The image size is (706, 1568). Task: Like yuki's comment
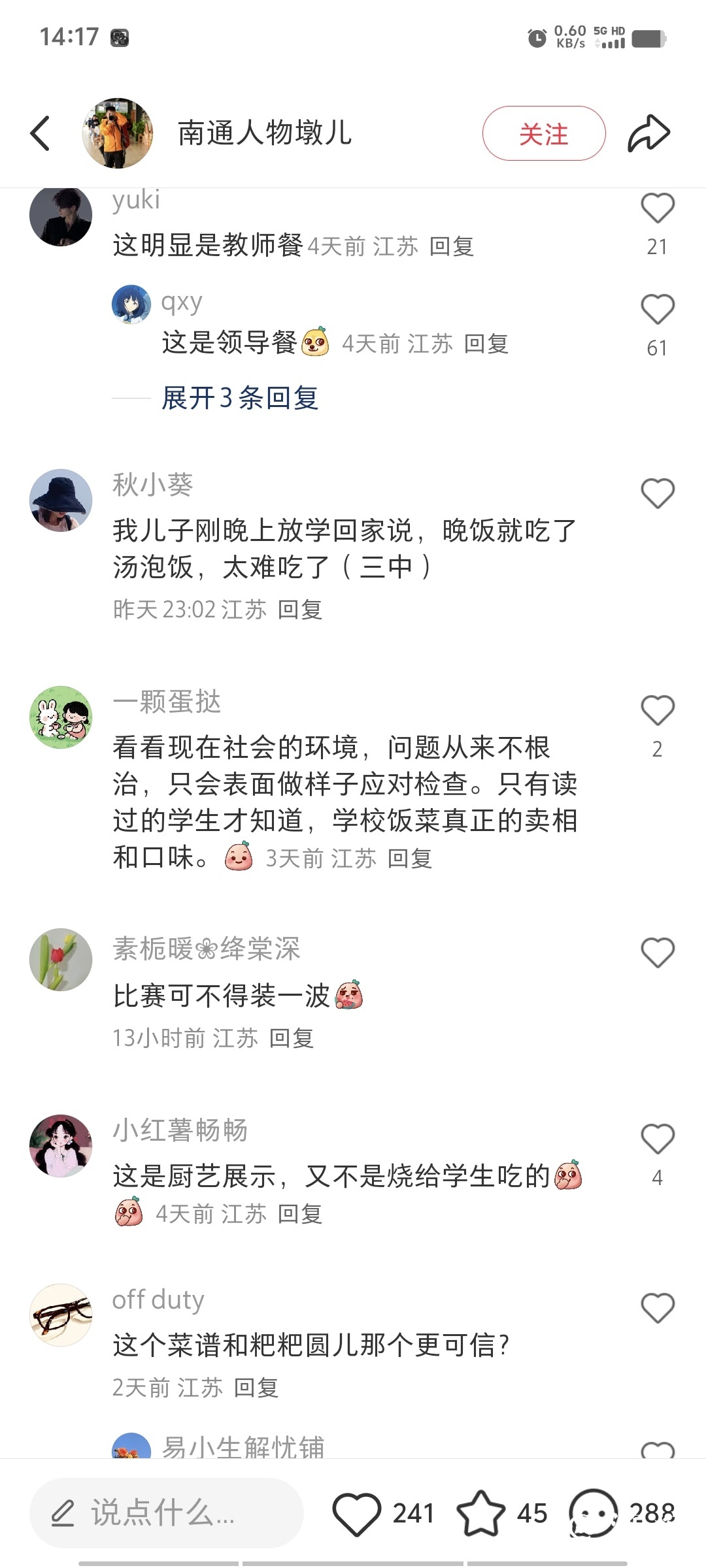click(x=657, y=209)
